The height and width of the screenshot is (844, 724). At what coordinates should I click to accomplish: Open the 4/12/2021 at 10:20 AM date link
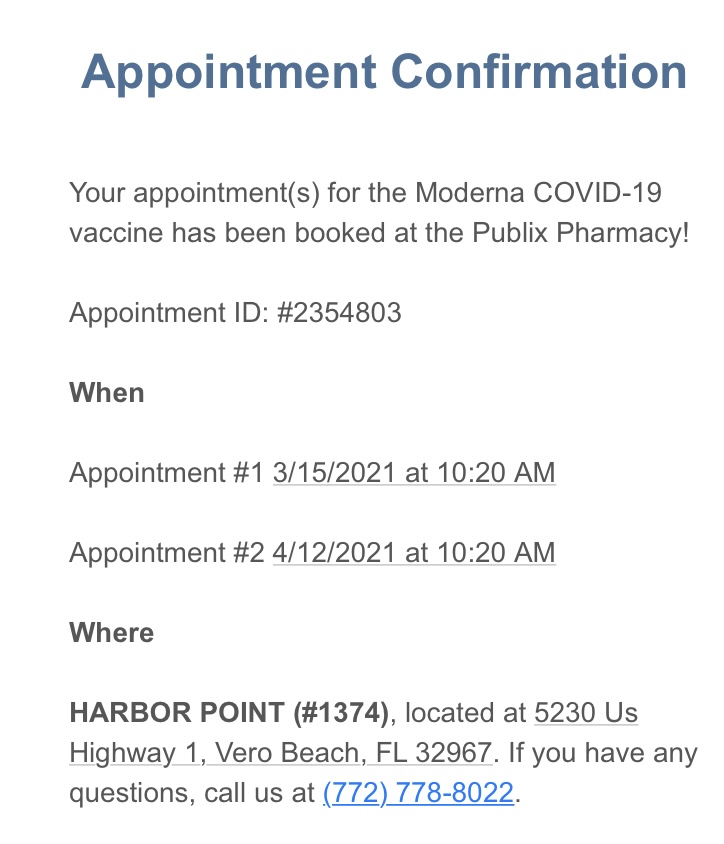point(413,552)
